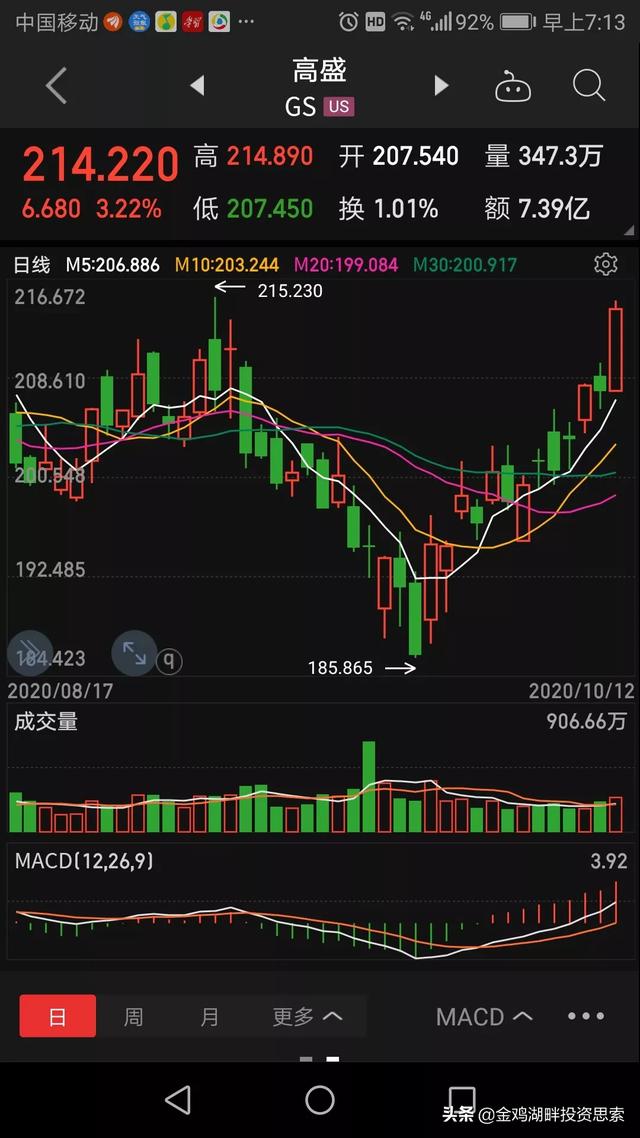Expand the chart to fullscreen
The height and width of the screenshot is (1138, 640).
pos(134,652)
